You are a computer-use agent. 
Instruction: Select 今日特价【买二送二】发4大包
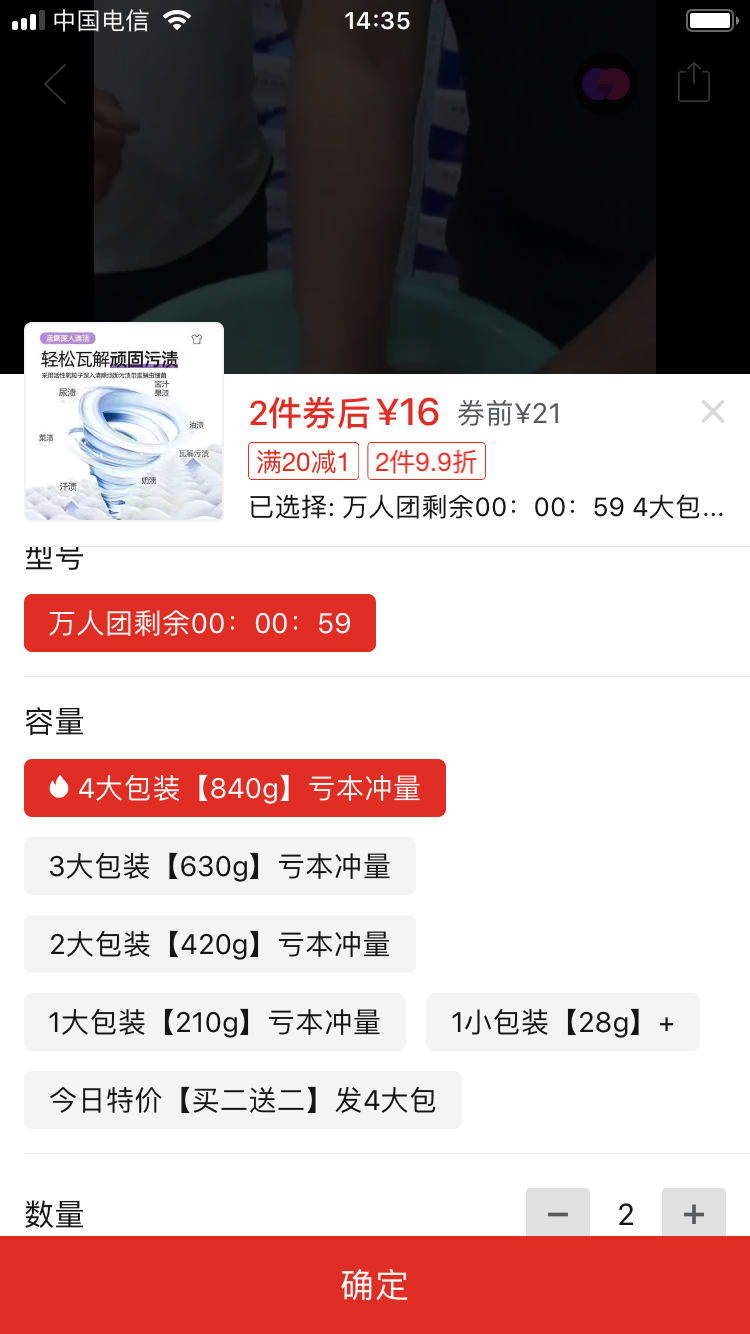click(243, 1100)
